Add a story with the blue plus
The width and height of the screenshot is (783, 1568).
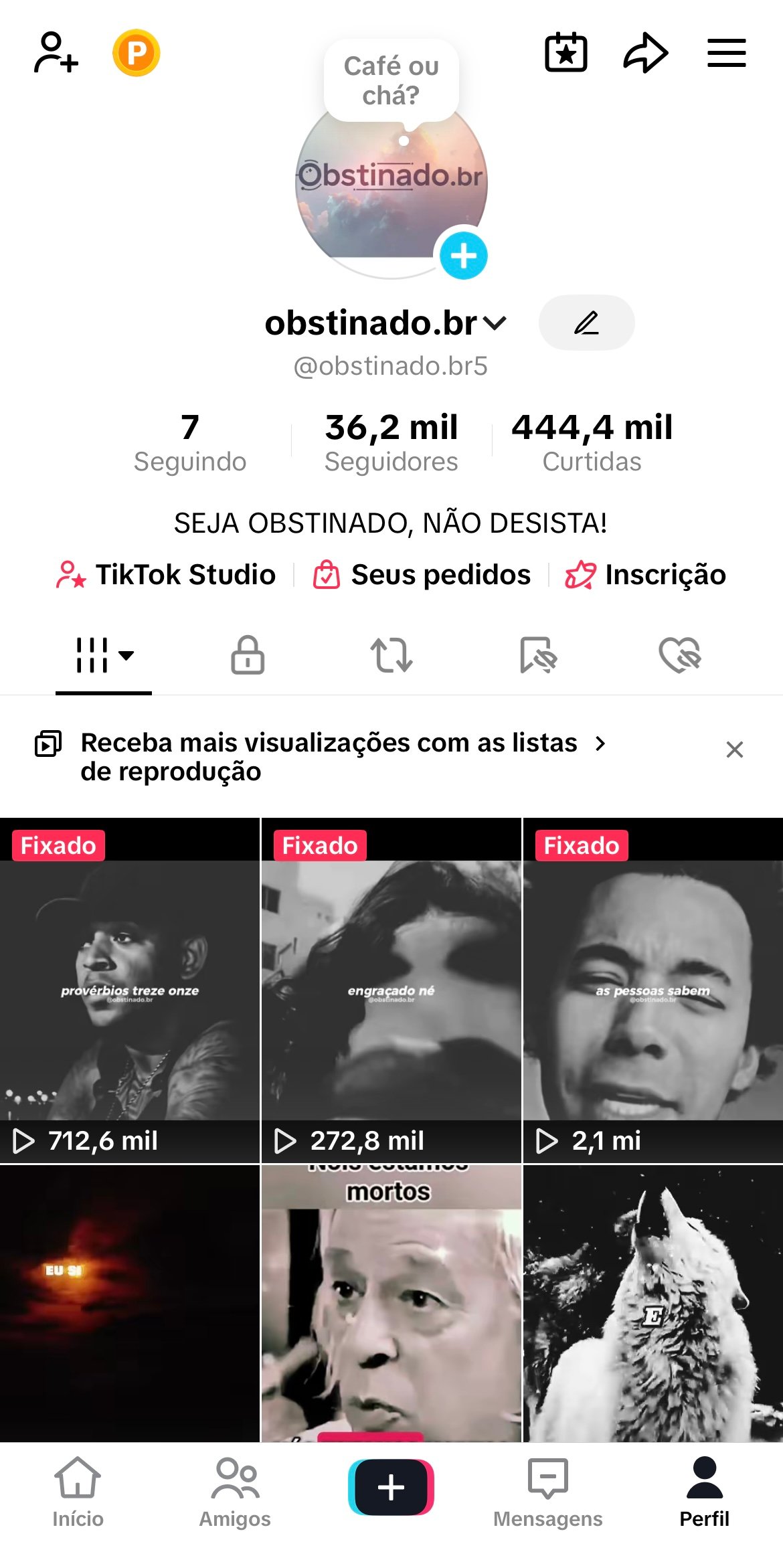[x=463, y=256]
